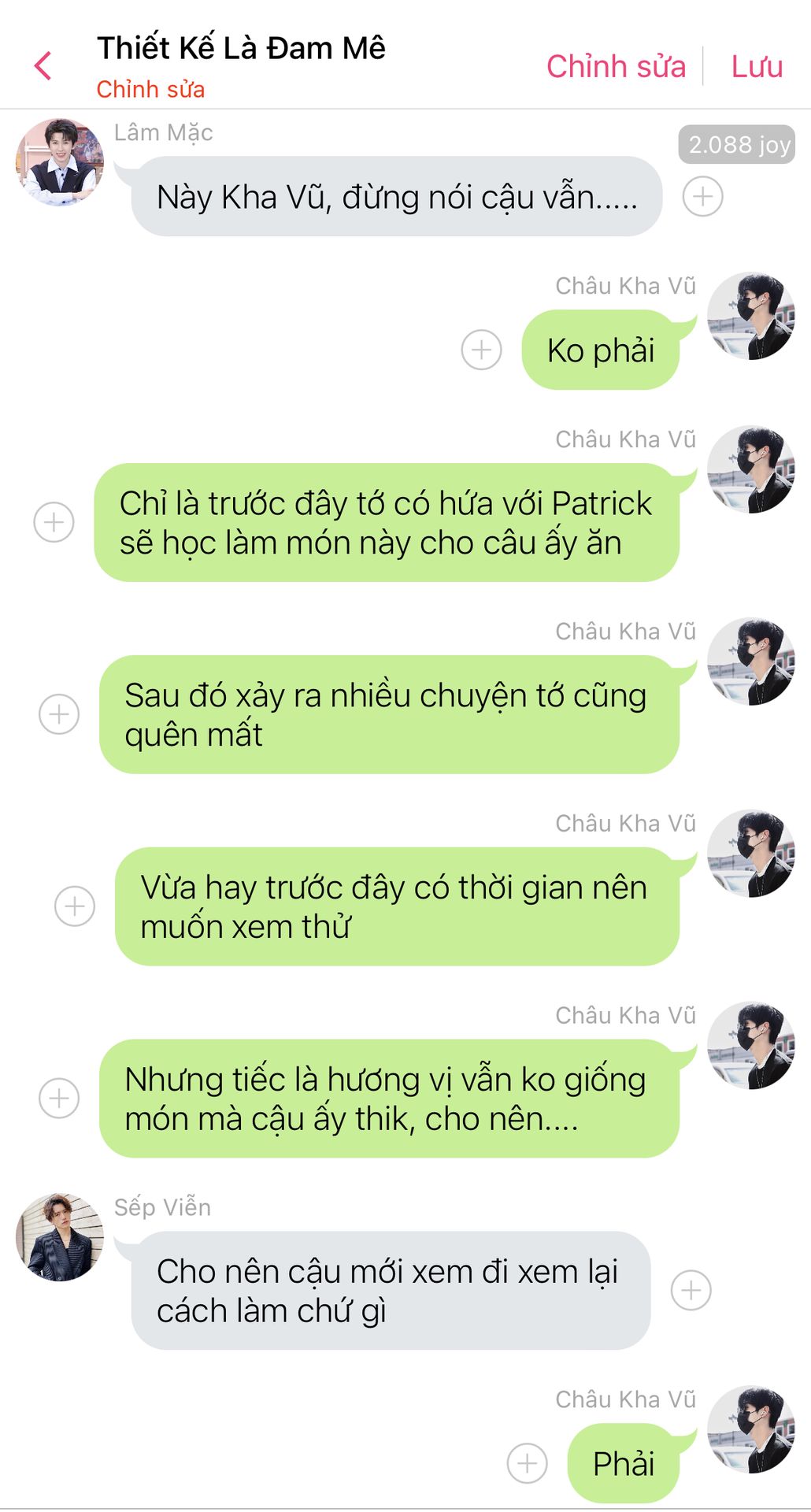Tap plus icon beside "hứa với Patrick" message
The image size is (811, 1512).
pyautogui.click(x=54, y=522)
